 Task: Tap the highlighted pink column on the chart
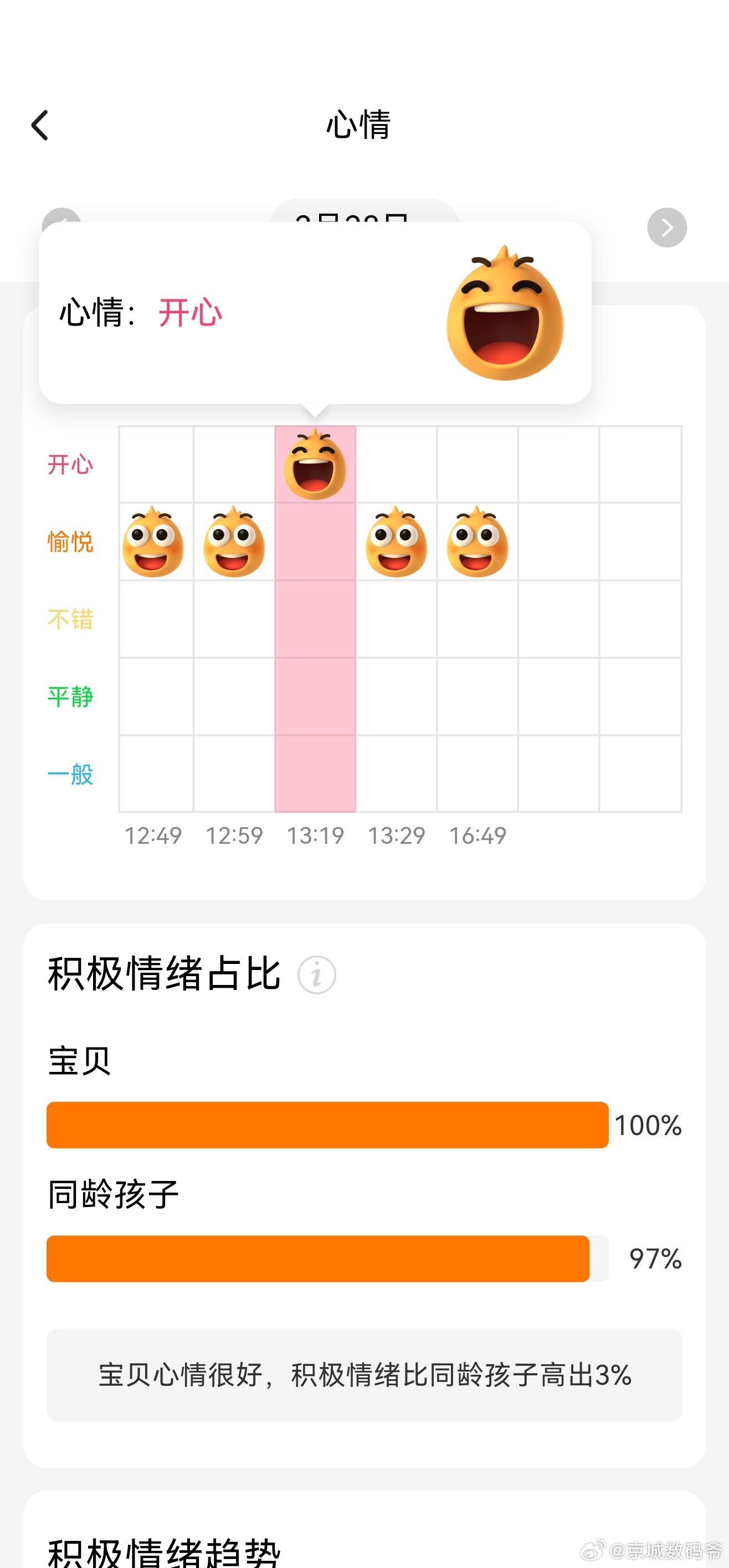(x=314, y=700)
